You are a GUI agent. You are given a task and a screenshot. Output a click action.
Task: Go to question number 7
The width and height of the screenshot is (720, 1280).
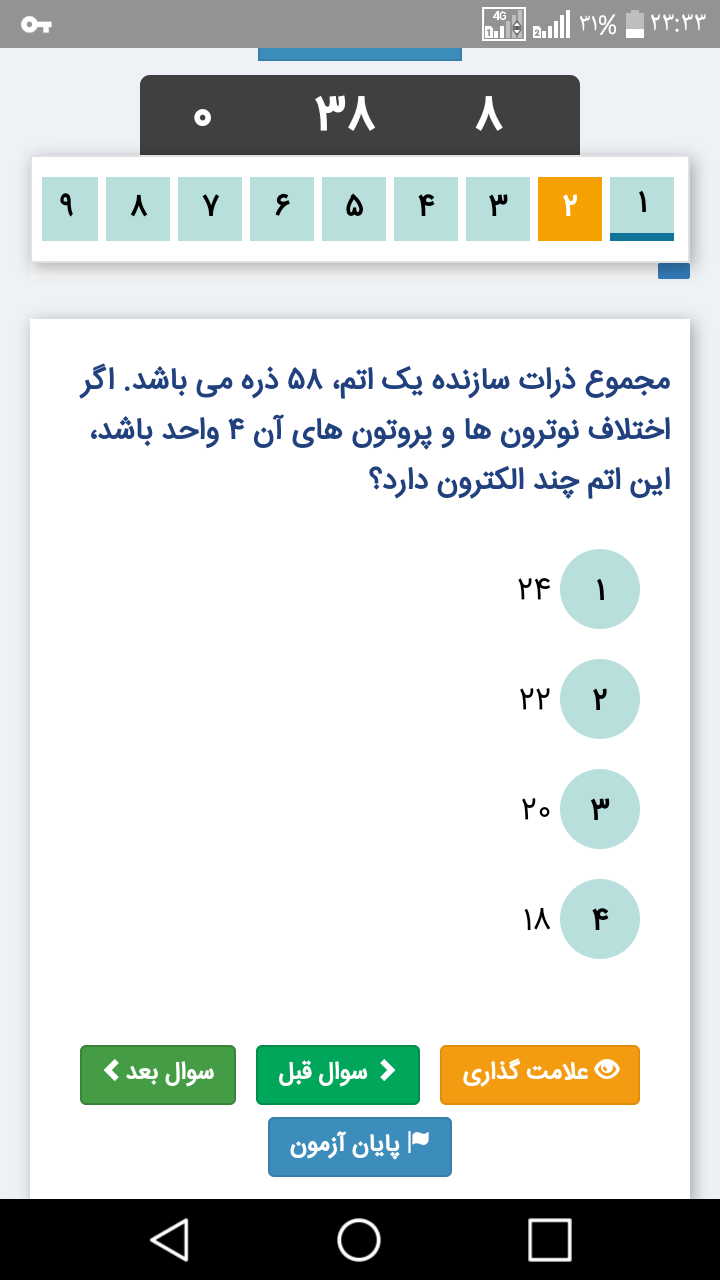click(210, 209)
